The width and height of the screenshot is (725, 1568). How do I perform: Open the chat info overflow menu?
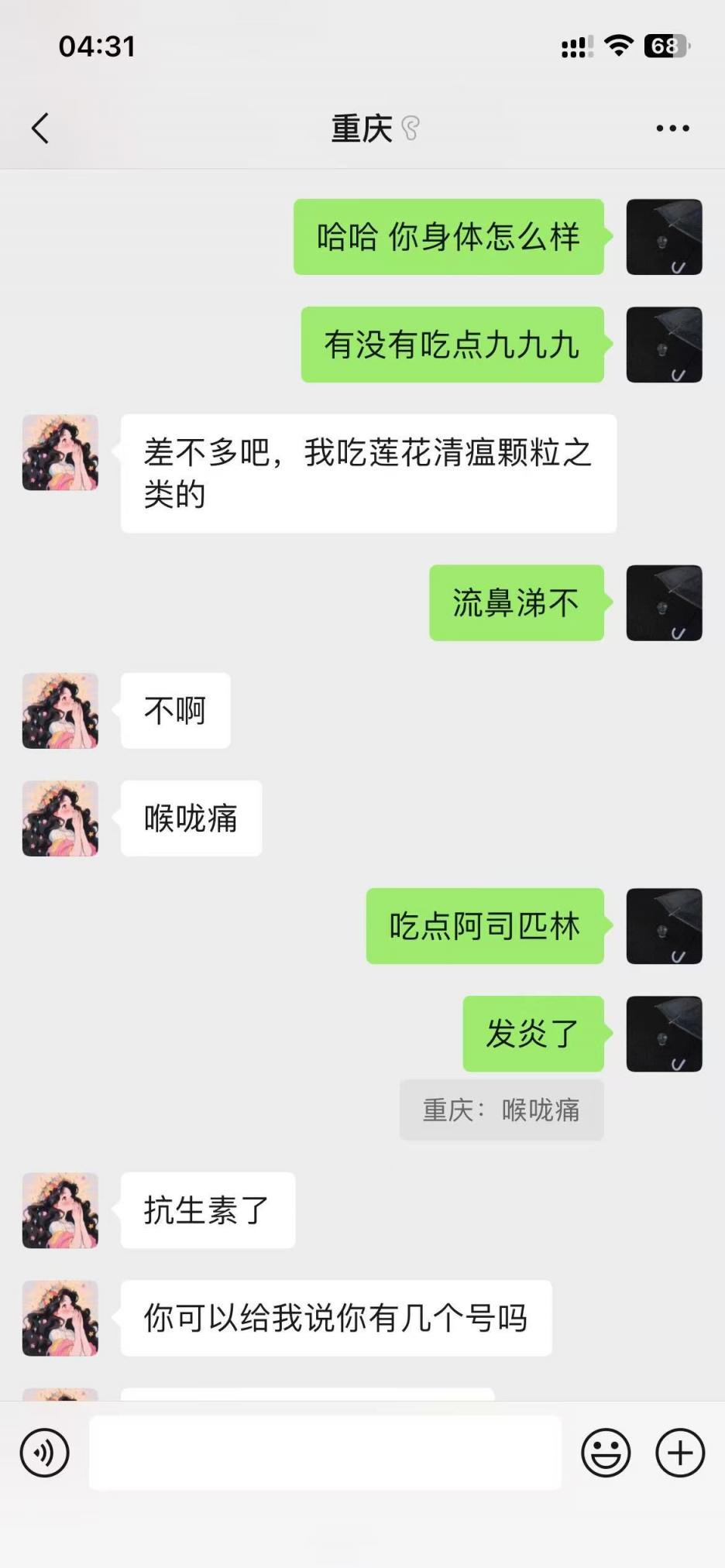[672, 129]
